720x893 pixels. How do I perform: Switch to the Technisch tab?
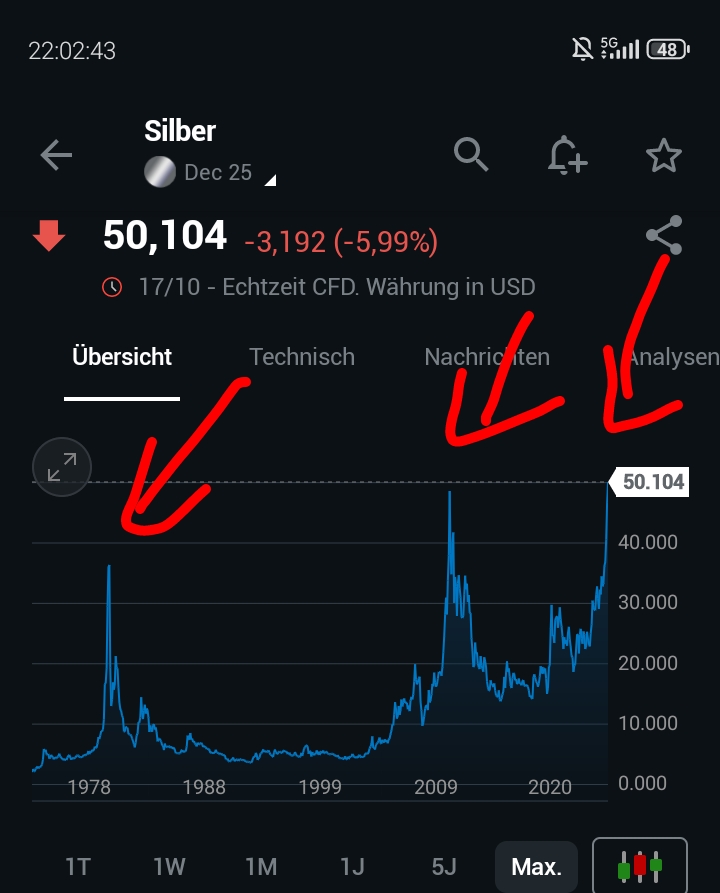tap(302, 357)
